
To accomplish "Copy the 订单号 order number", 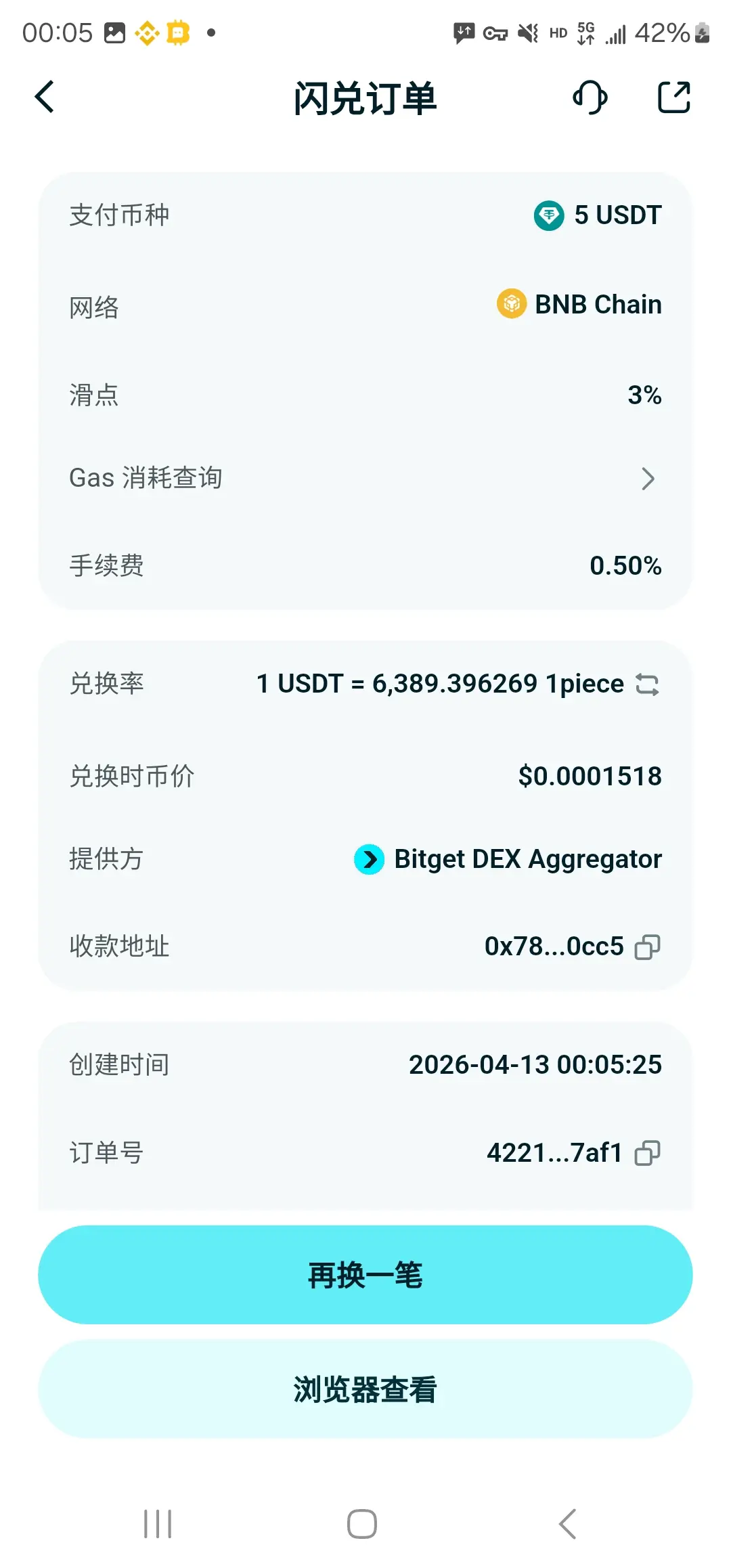I will click(647, 1153).
